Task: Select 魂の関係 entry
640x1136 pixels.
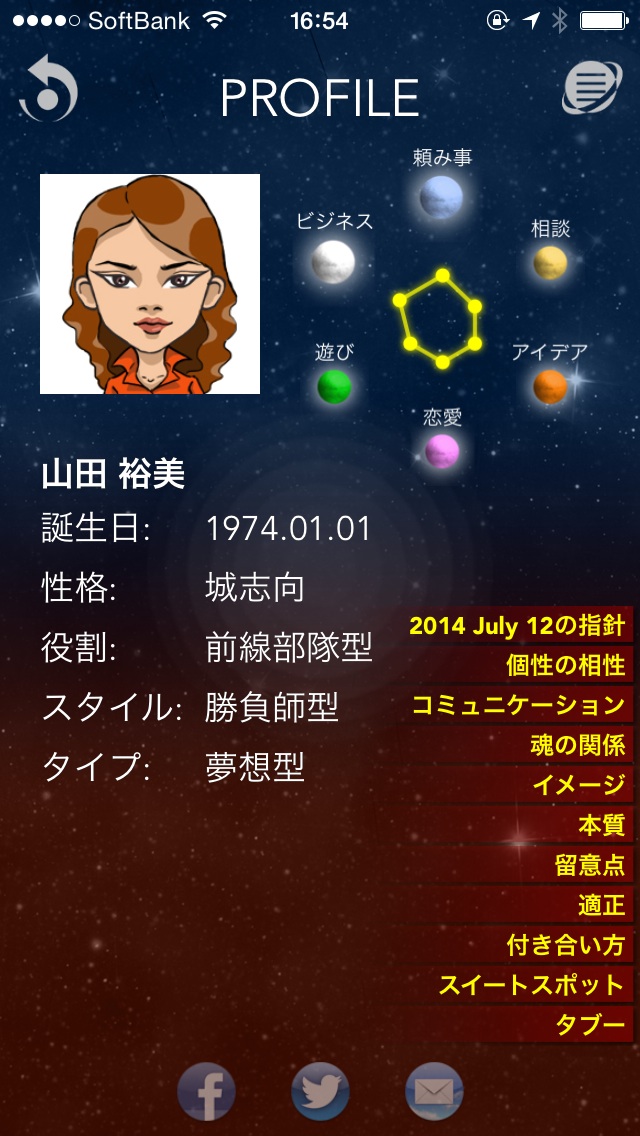Action: click(x=578, y=745)
